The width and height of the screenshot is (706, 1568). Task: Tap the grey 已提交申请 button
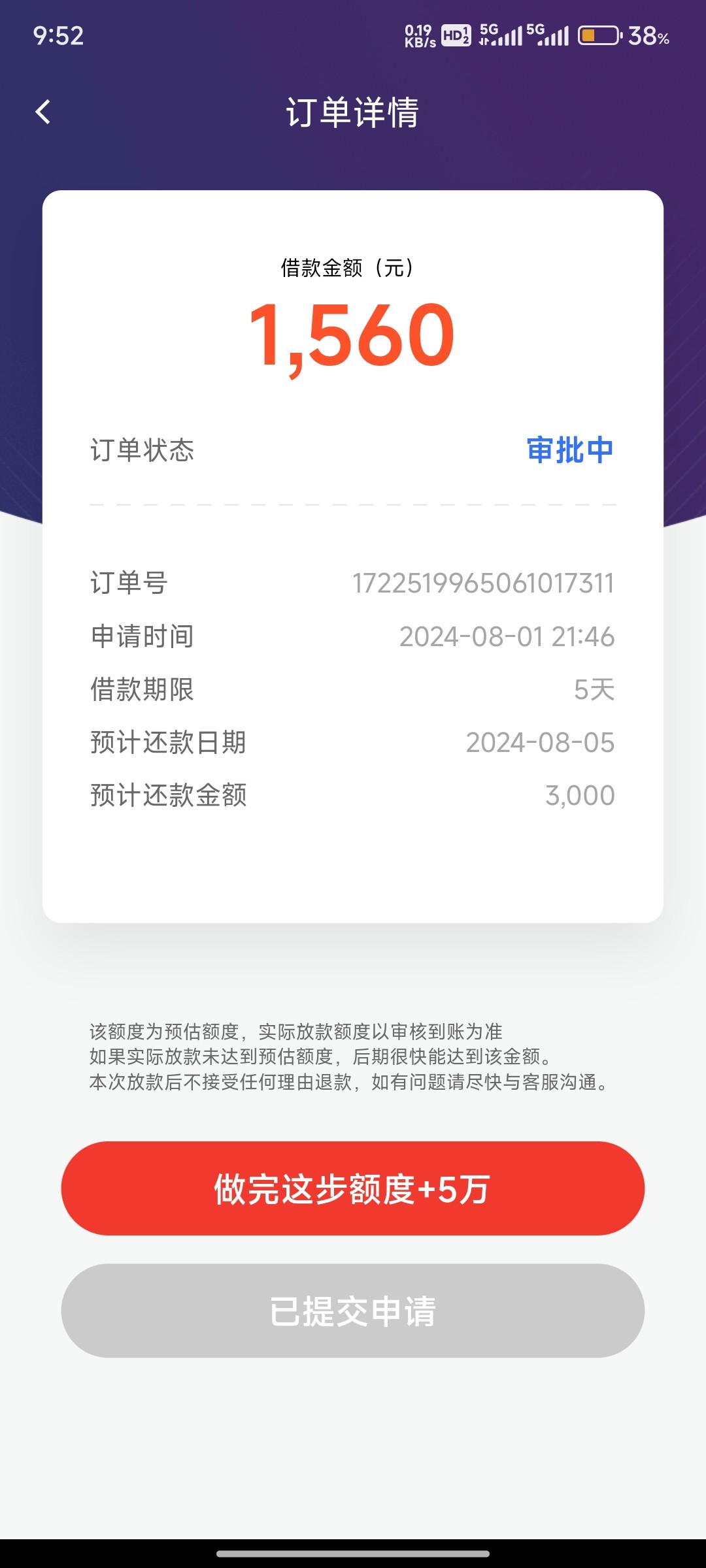353,1311
